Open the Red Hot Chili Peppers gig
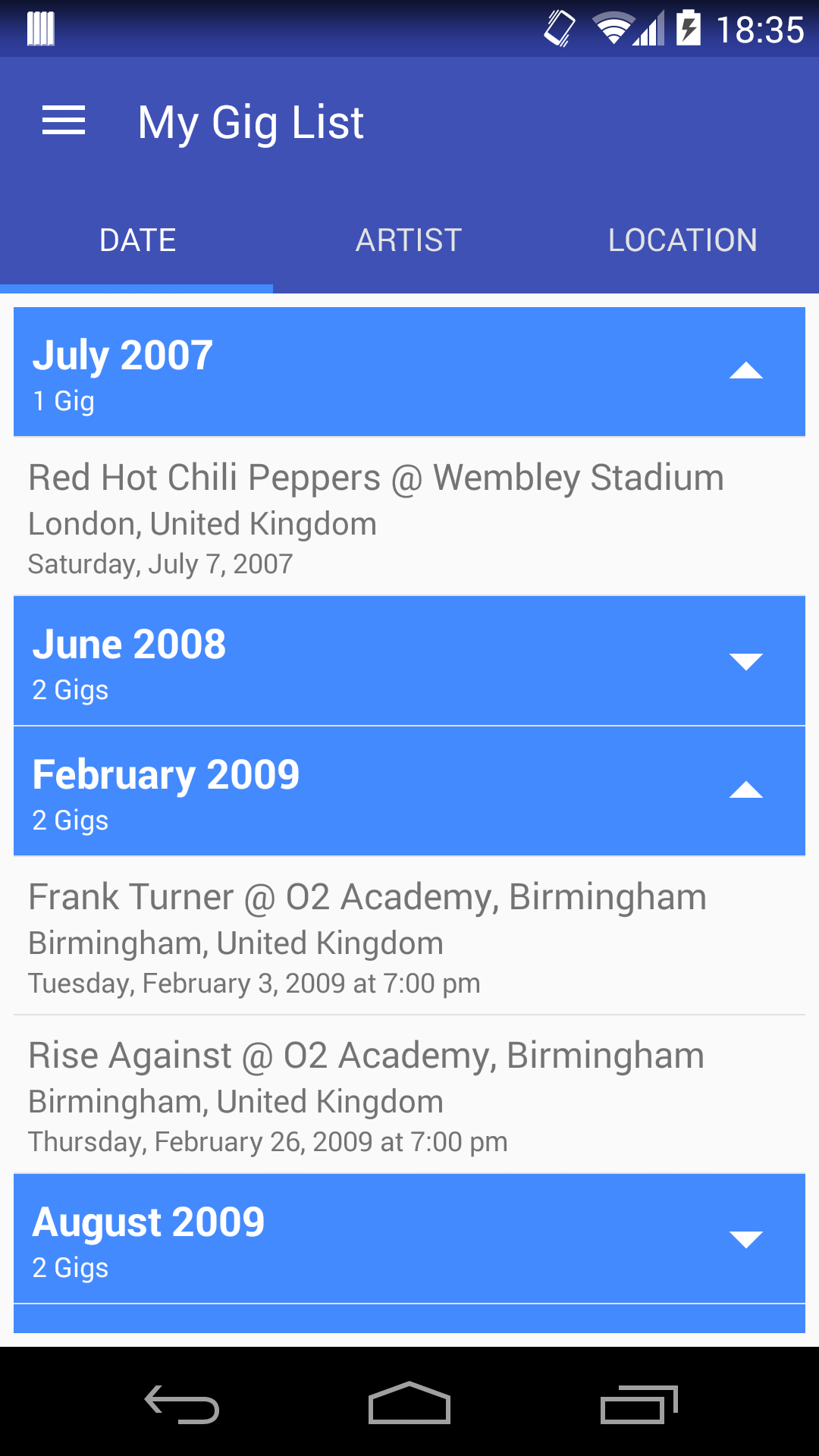 tap(409, 517)
